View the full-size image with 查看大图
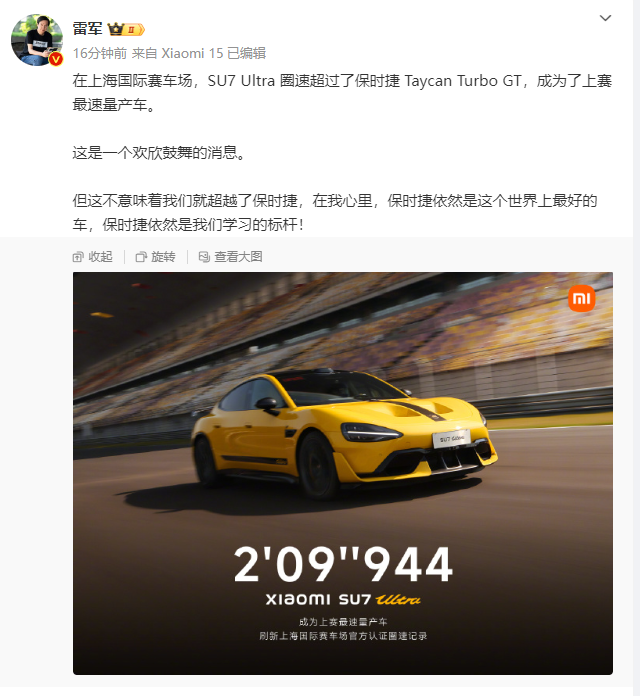This screenshot has width=640, height=696. click(x=230, y=257)
